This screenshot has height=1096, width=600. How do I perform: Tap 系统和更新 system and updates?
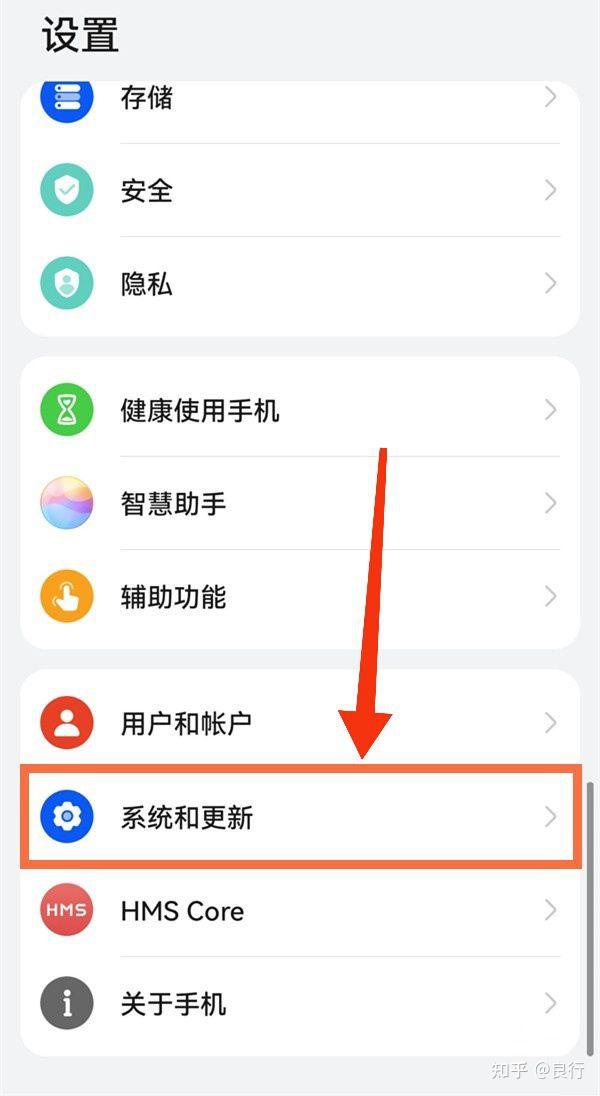[x=300, y=816]
